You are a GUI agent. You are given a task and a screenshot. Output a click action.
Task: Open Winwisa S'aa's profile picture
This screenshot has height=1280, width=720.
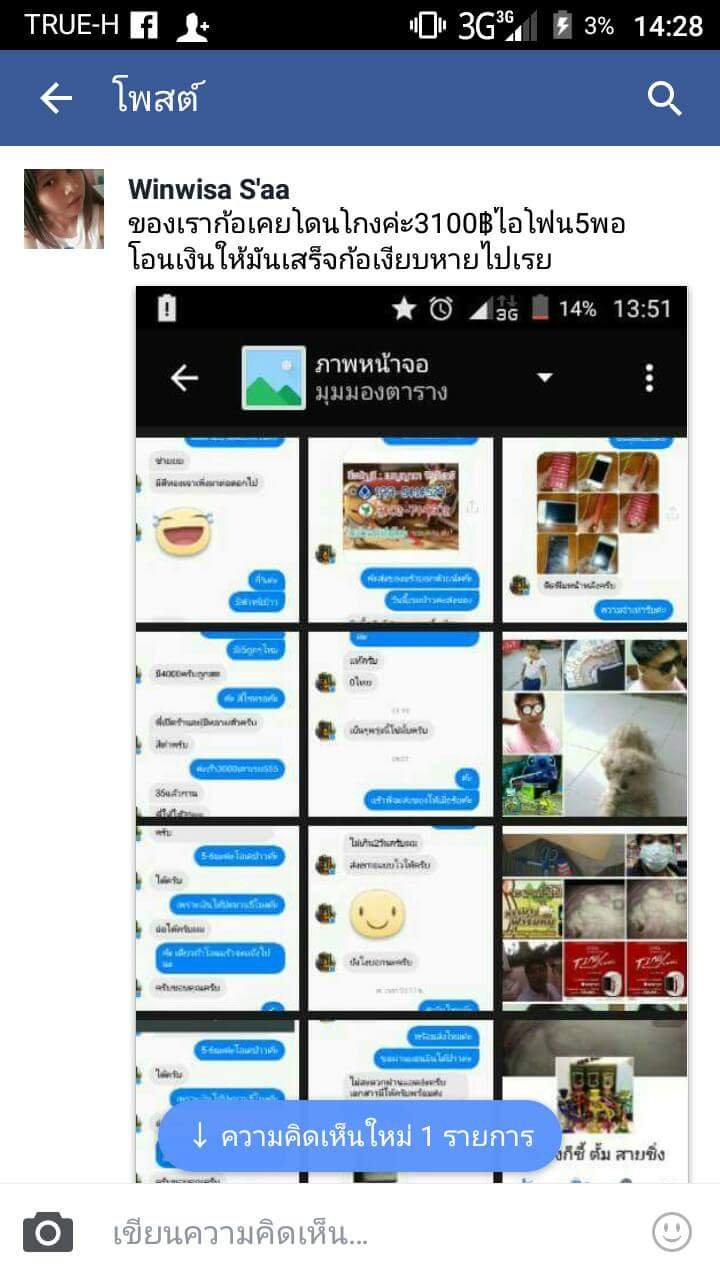[64, 209]
